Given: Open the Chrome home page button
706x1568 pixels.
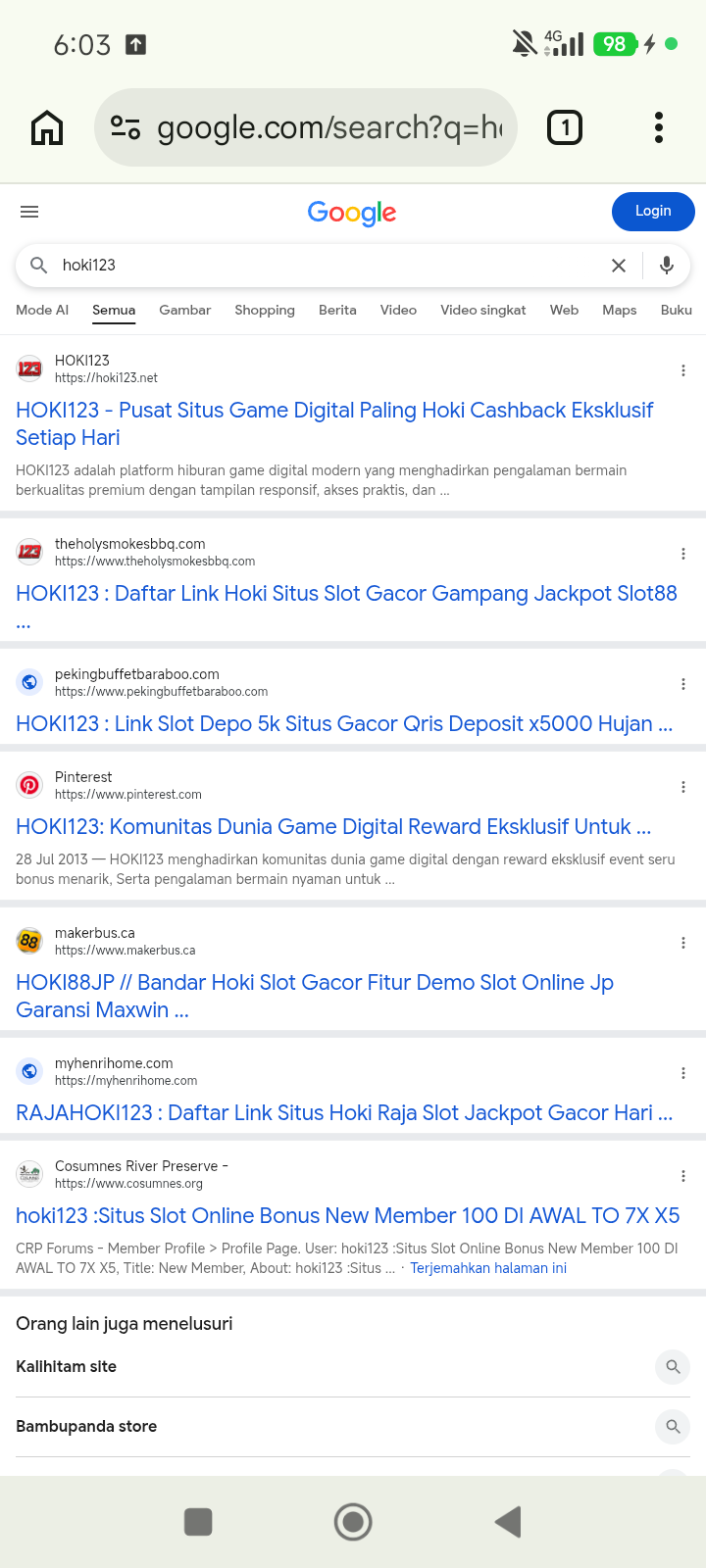Looking at the screenshot, I should coord(47,127).
